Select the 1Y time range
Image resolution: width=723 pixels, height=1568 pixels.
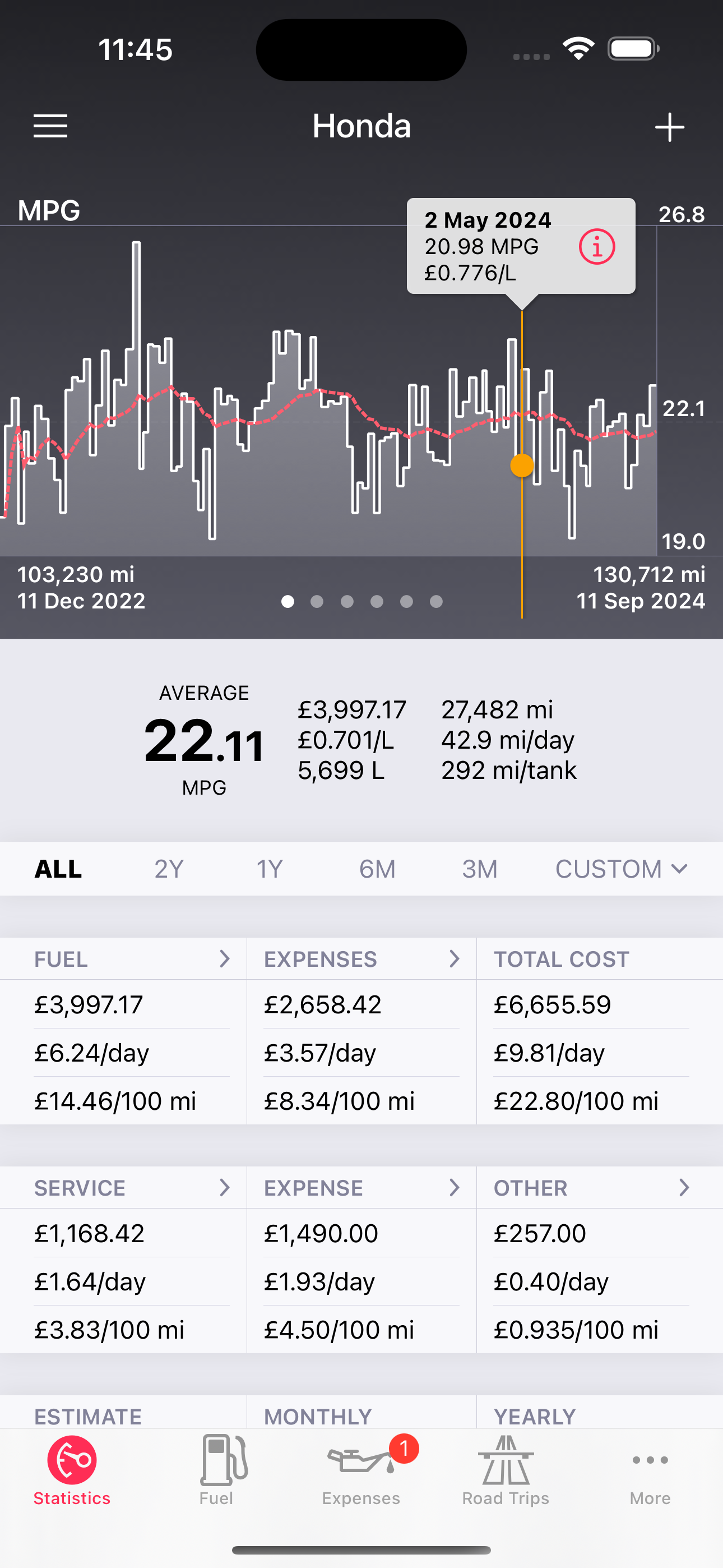point(270,869)
